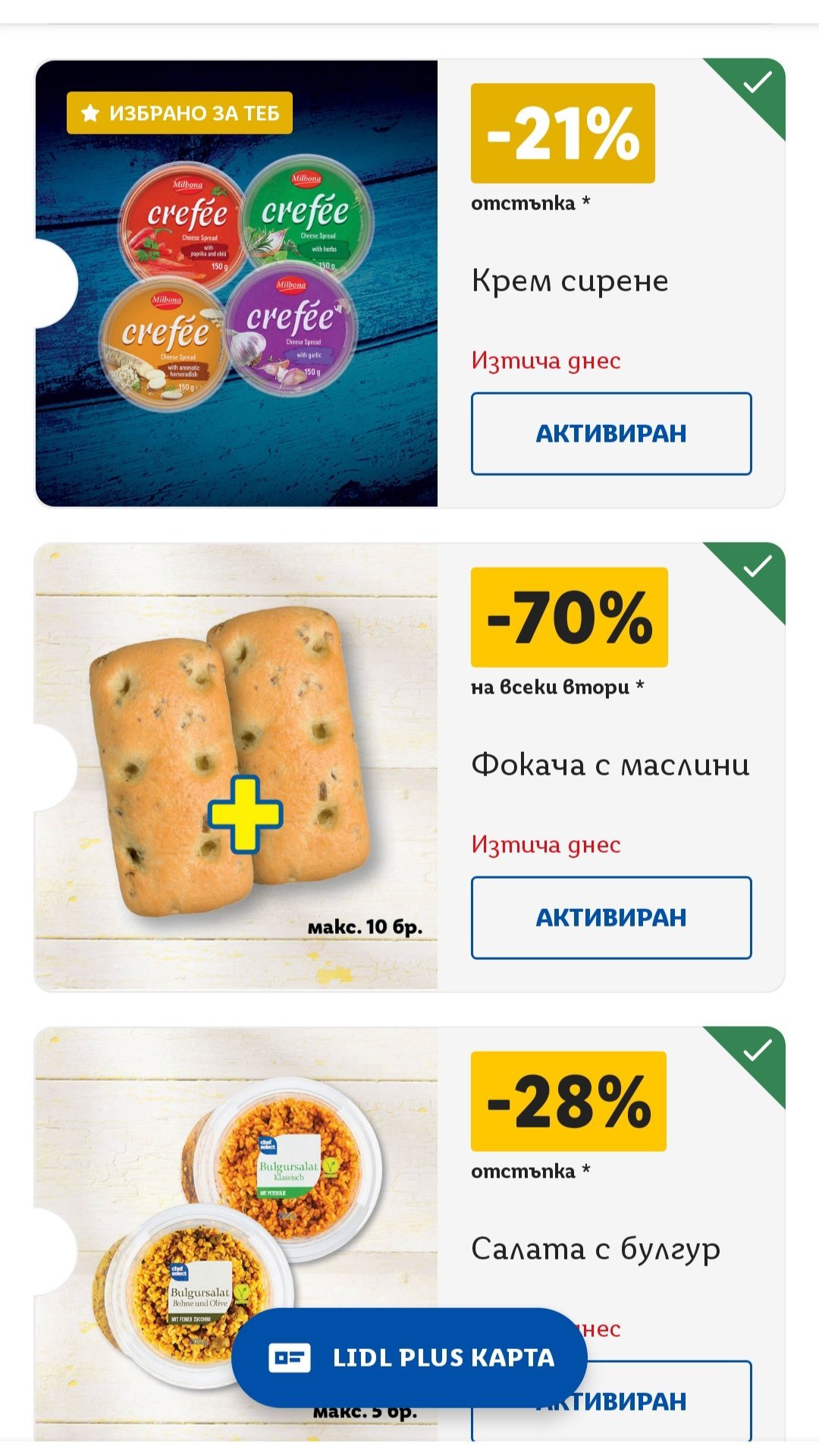The image size is (819, 1456).
Task: Tap АКТИВИРАН button for Фокача с маслини
Action: (610, 917)
